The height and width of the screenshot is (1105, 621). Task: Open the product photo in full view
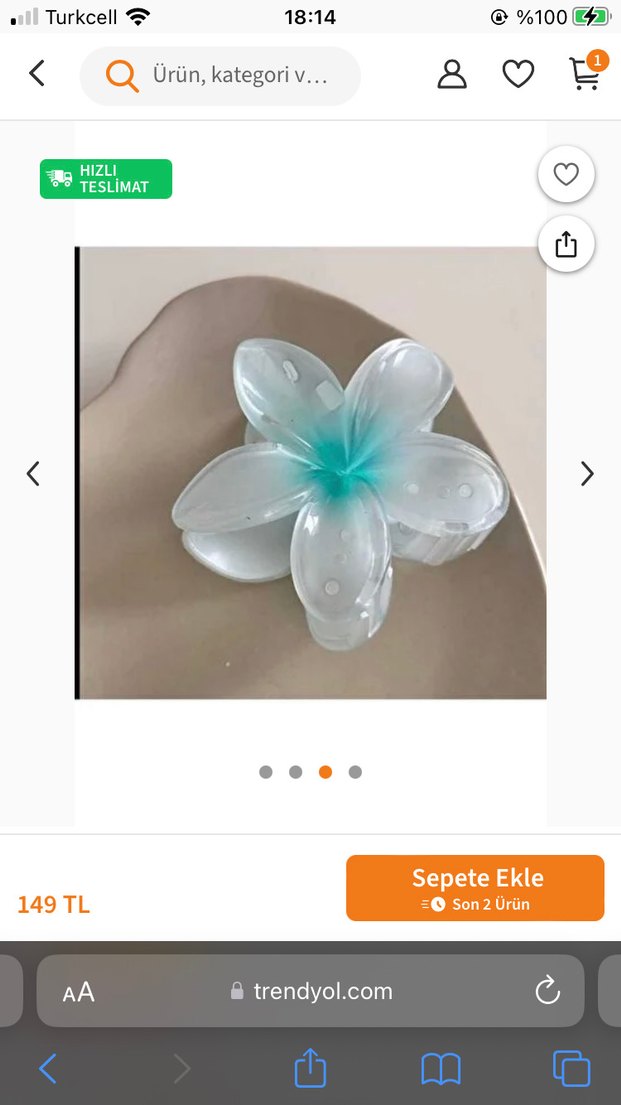tap(311, 472)
